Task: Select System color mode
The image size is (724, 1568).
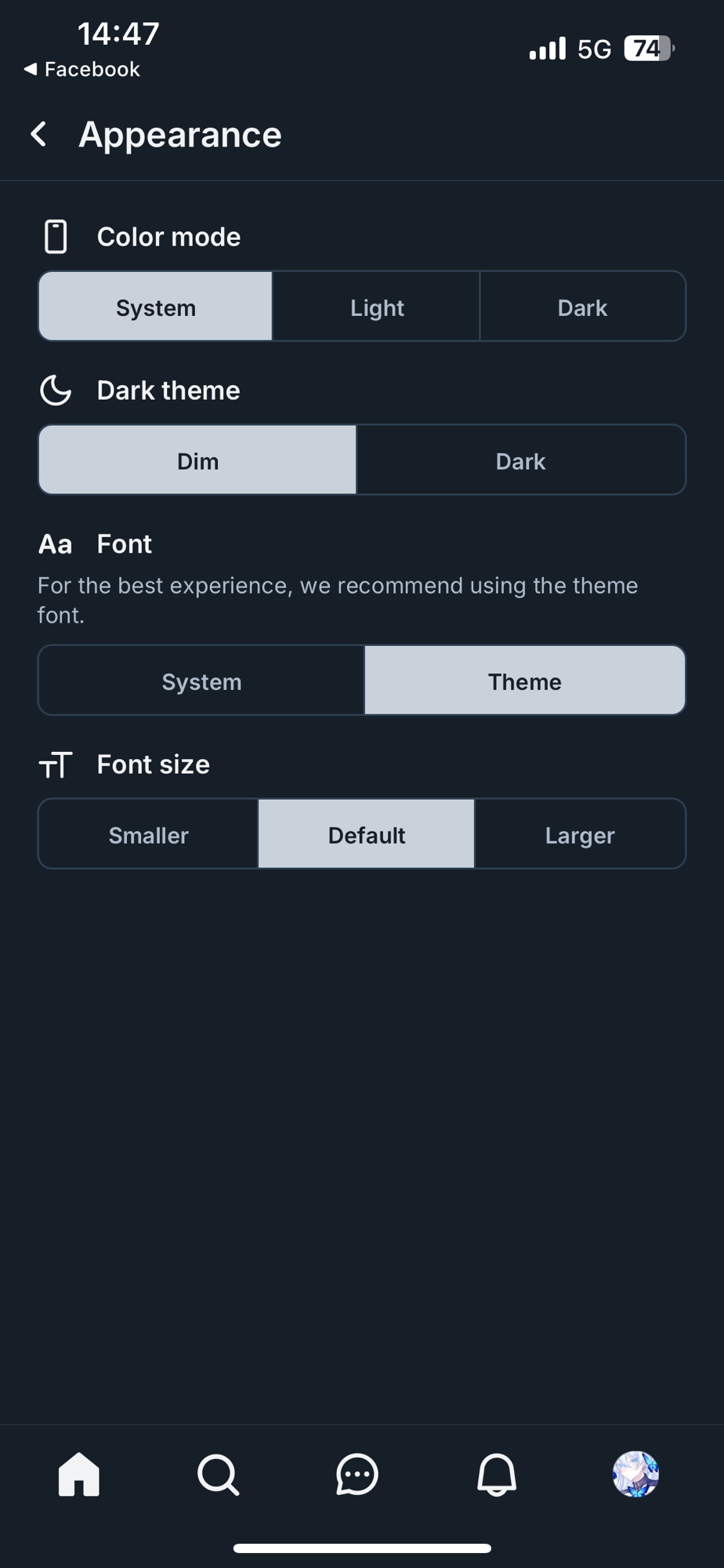Action: click(155, 307)
